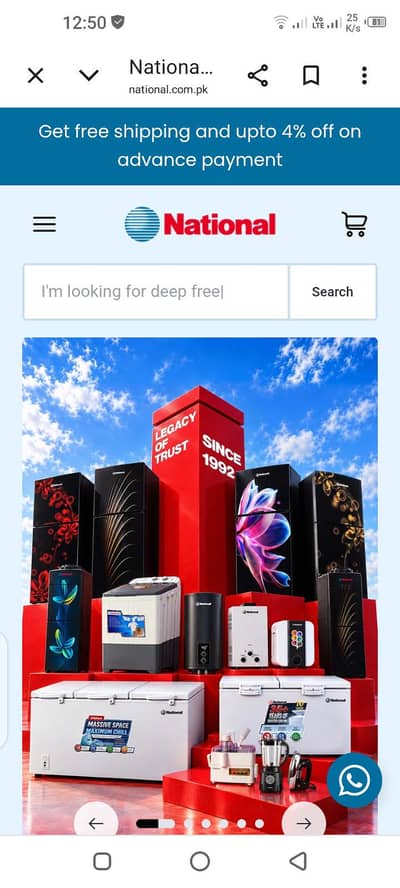
Task: Go to previous slide with left arrow
Action: pyautogui.click(x=96, y=823)
